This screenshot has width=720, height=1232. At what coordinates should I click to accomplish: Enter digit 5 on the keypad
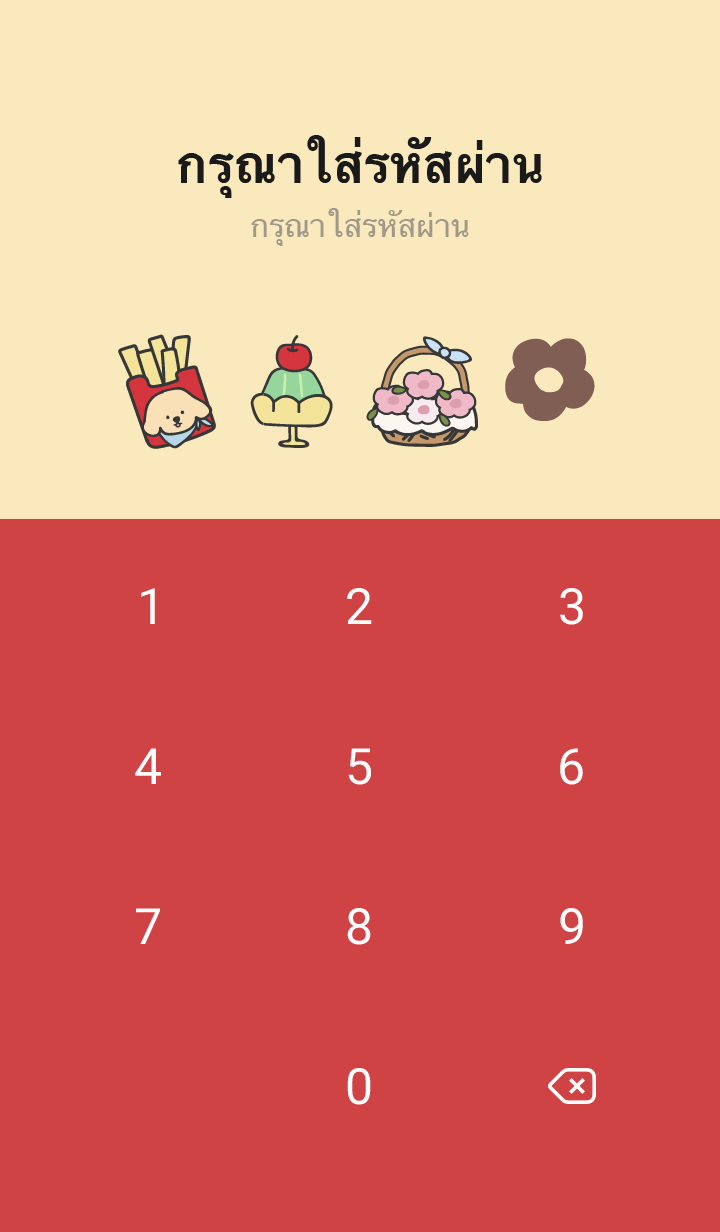click(359, 767)
